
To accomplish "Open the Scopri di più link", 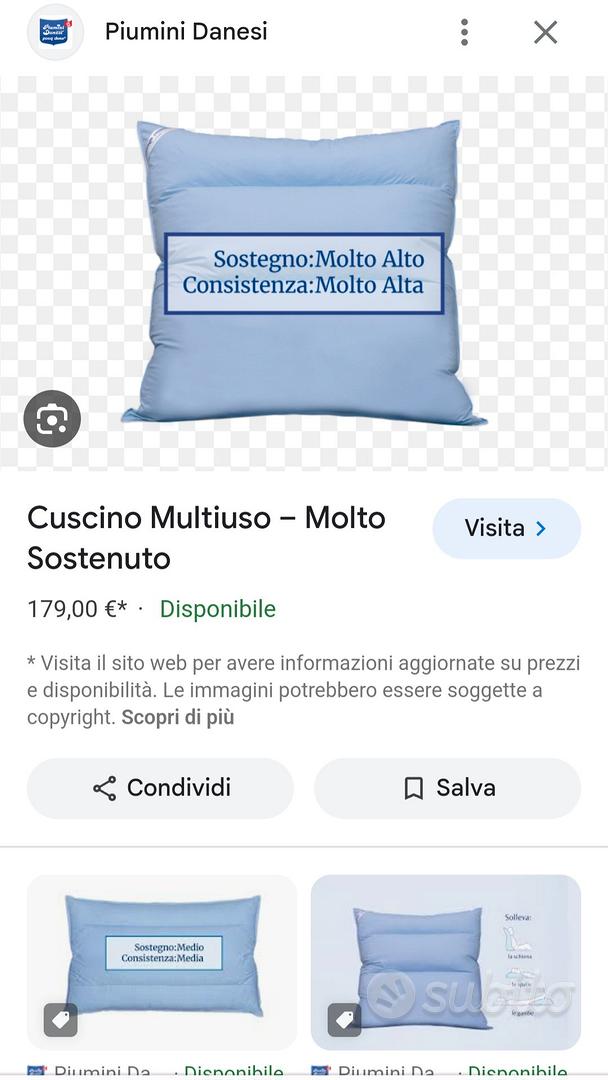I will click(x=178, y=717).
